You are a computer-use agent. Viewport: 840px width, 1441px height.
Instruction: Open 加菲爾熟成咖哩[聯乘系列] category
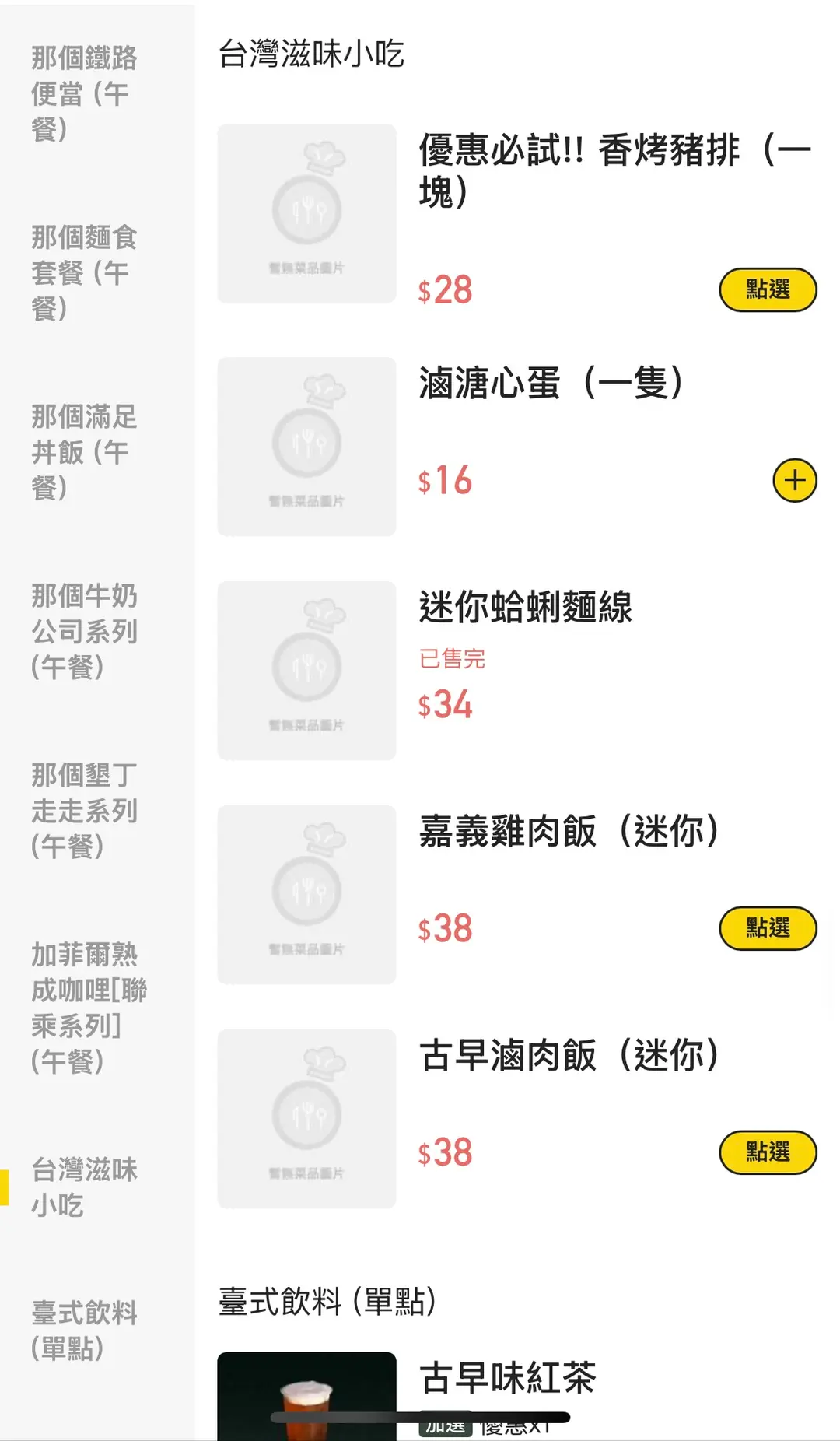[88, 1007]
